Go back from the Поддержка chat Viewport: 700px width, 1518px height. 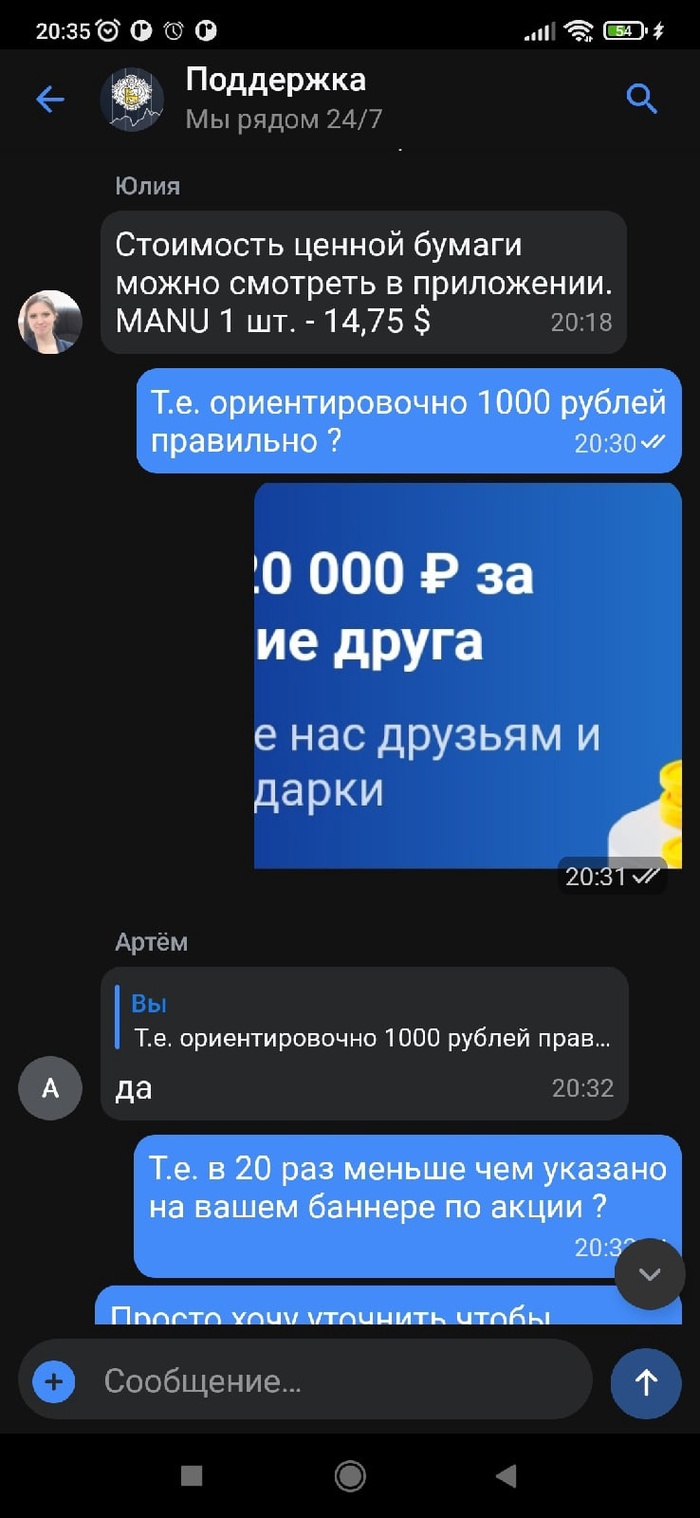pos(50,99)
